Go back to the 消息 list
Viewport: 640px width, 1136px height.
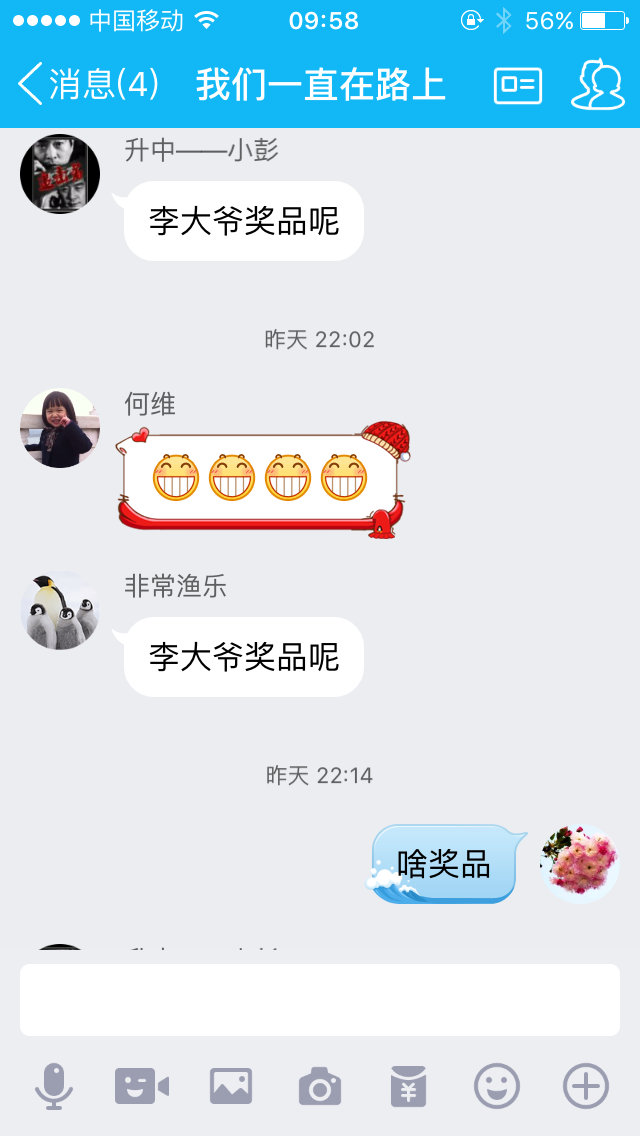[88, 84]
